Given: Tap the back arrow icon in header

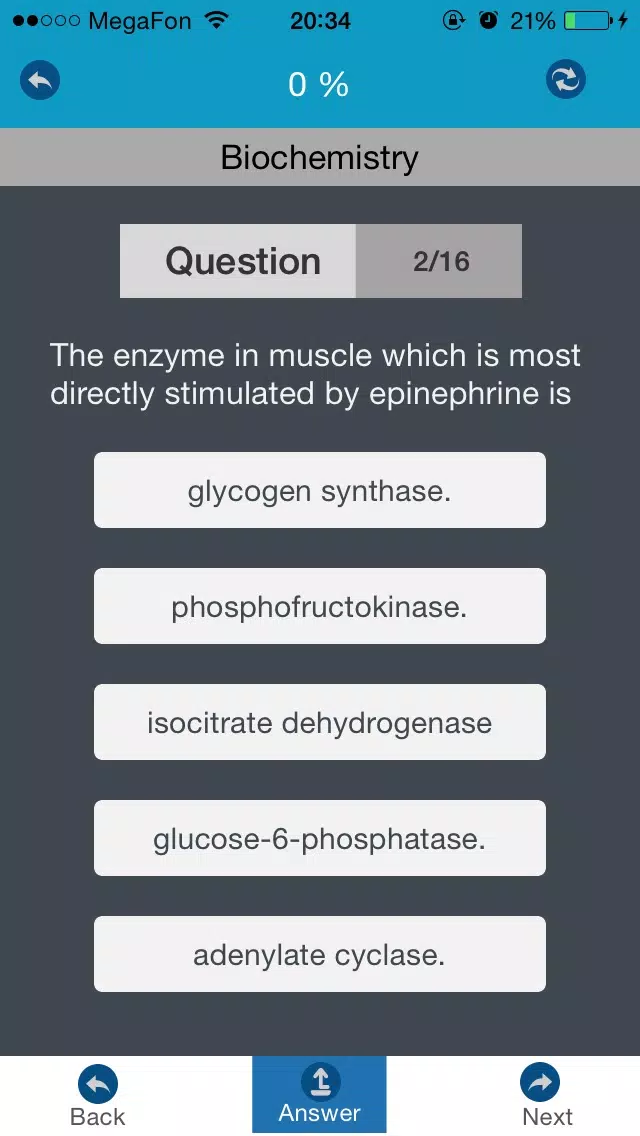Looking at the screenshot, I should click(x=40, y=80).
